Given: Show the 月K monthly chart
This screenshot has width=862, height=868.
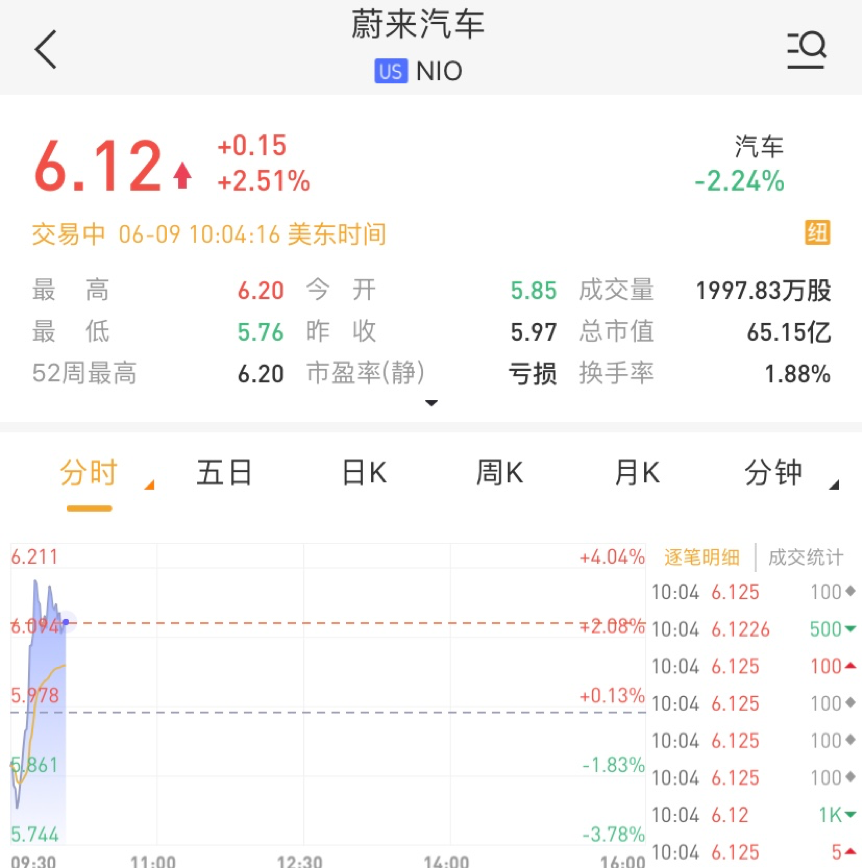Looking at the screenshot, I should (x=637, y=473).
